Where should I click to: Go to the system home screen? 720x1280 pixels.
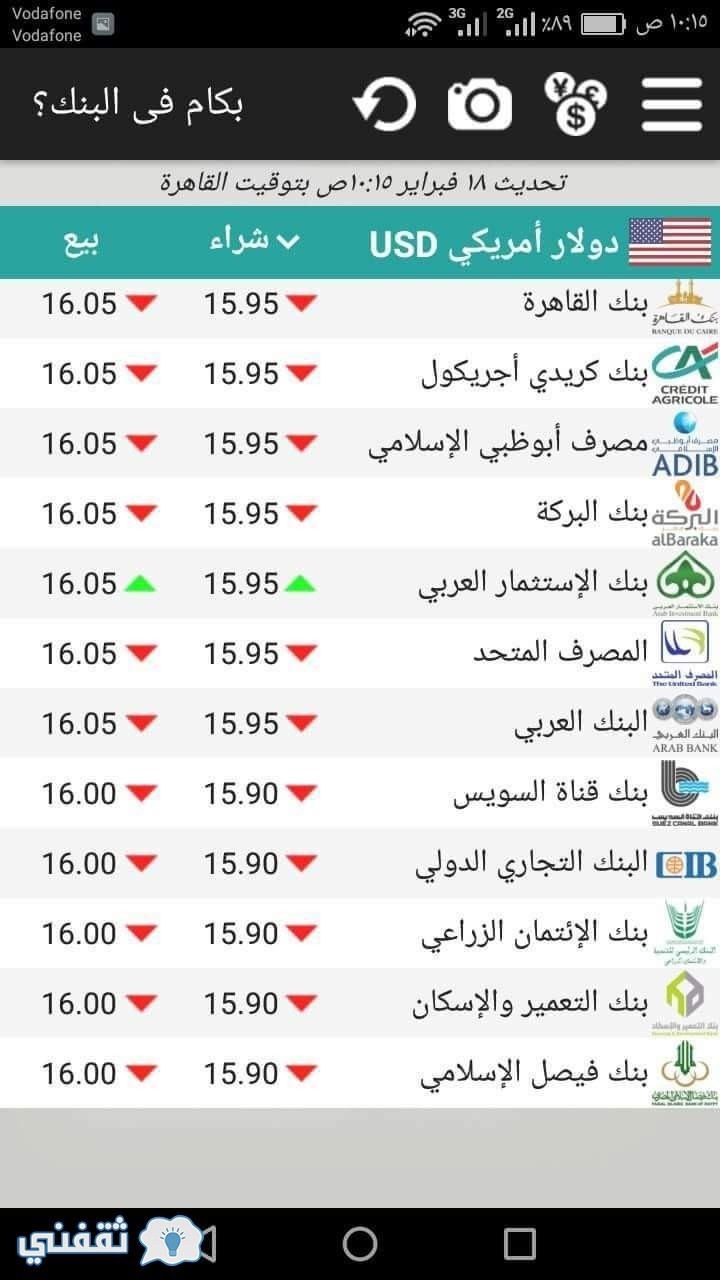(360, 1244)
